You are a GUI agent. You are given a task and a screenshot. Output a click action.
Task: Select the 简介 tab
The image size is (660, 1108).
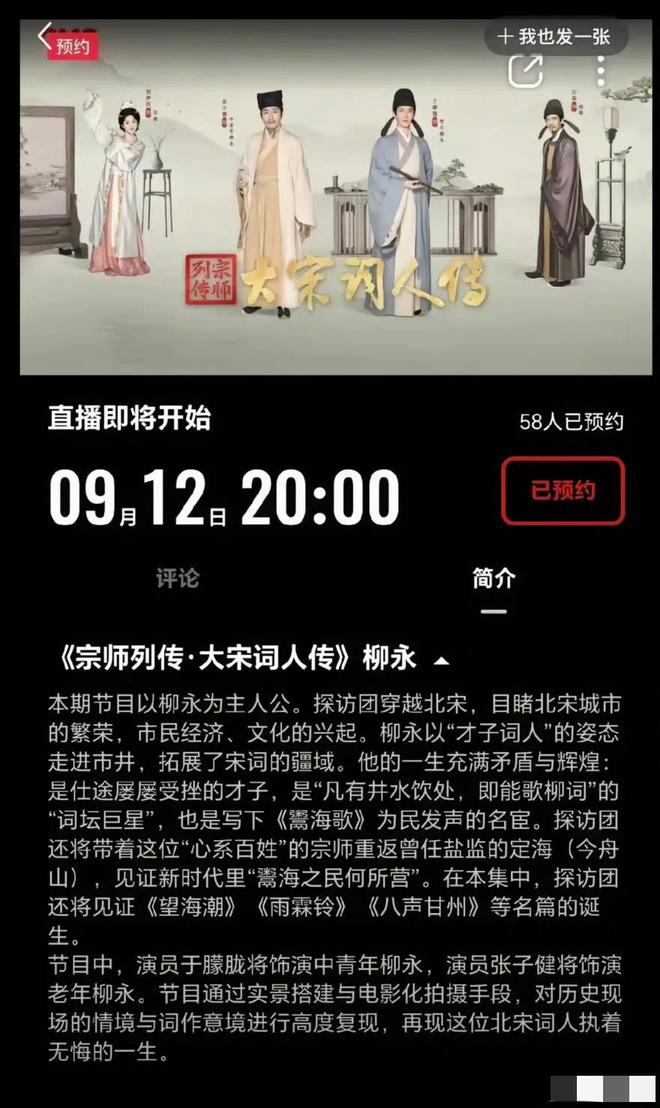(494, 577)
